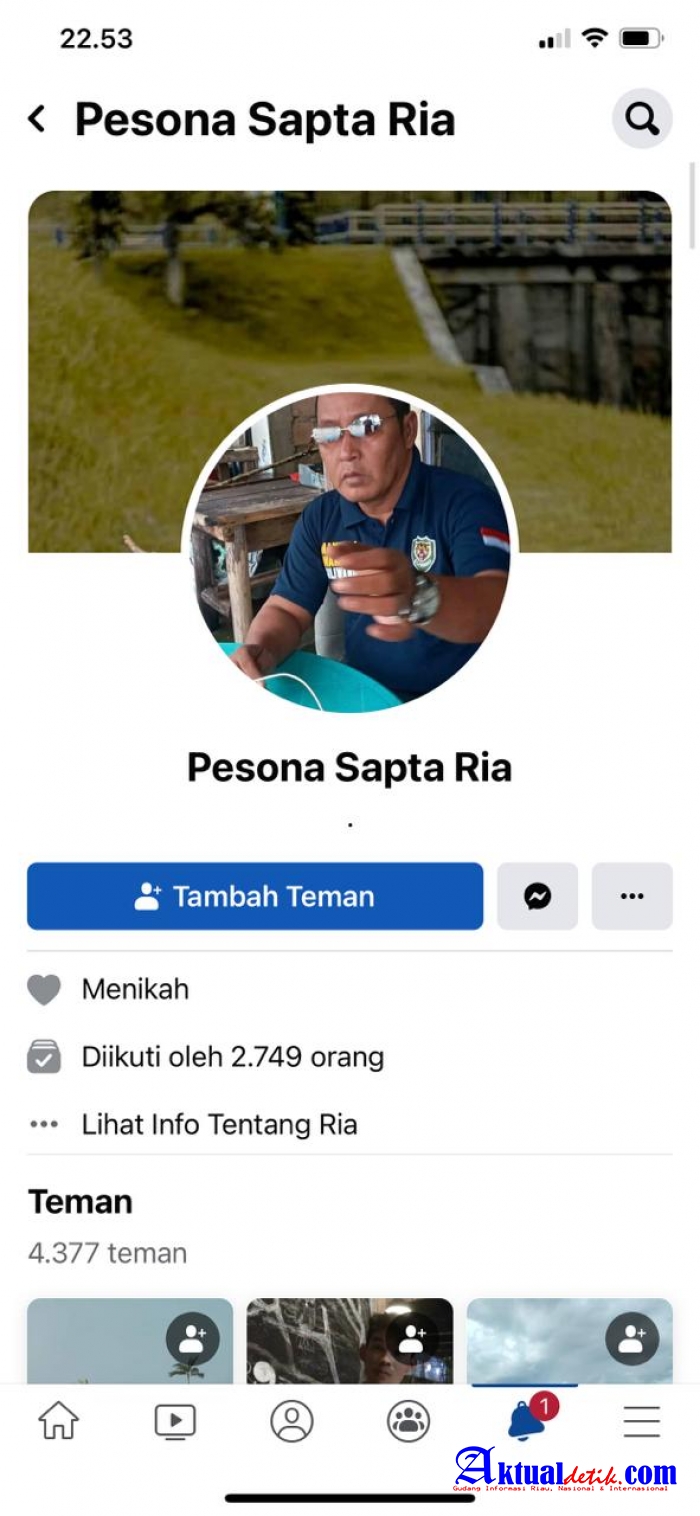Add the middle friend tile as friend
This screenshot has width=700, height=1516.
coord(412,1338)
